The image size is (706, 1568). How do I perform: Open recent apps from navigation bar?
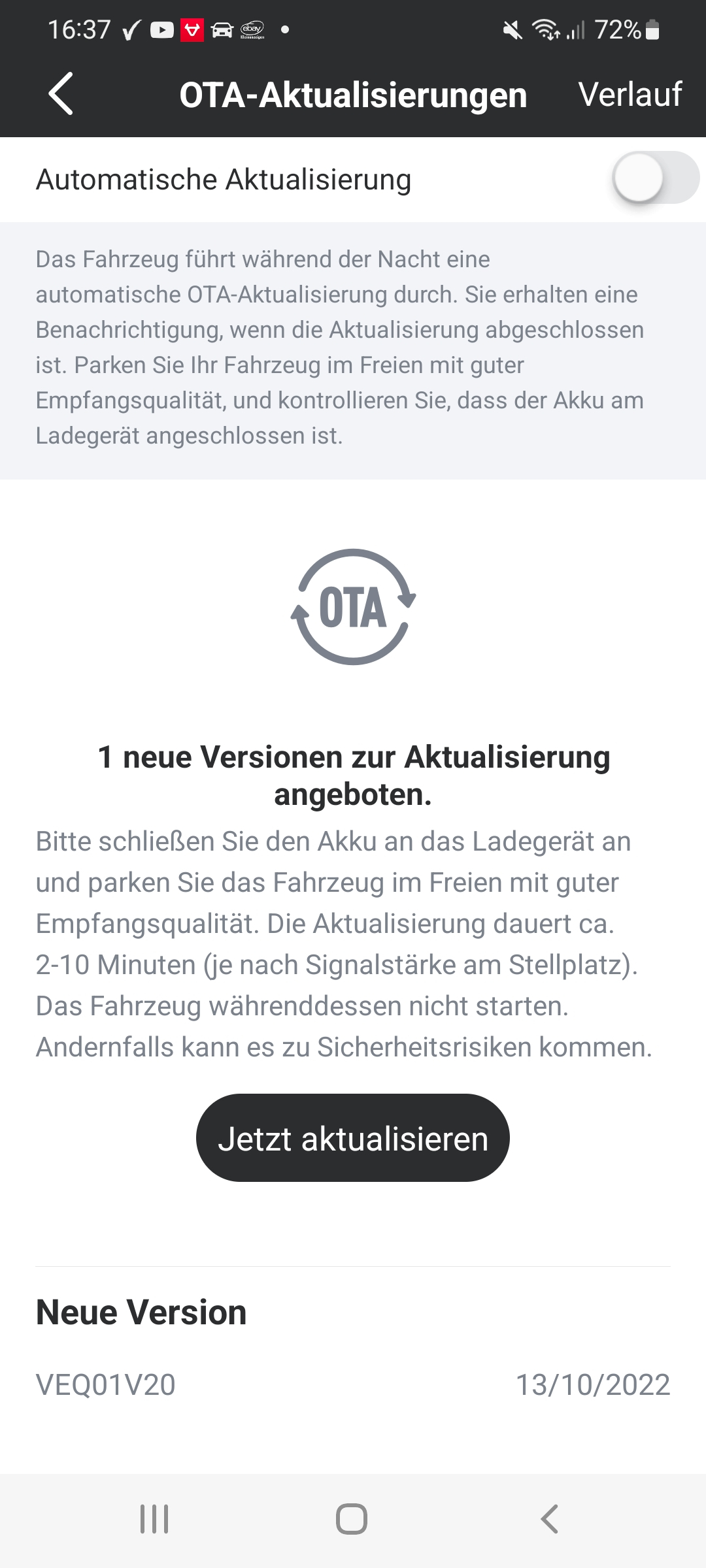155,1519
